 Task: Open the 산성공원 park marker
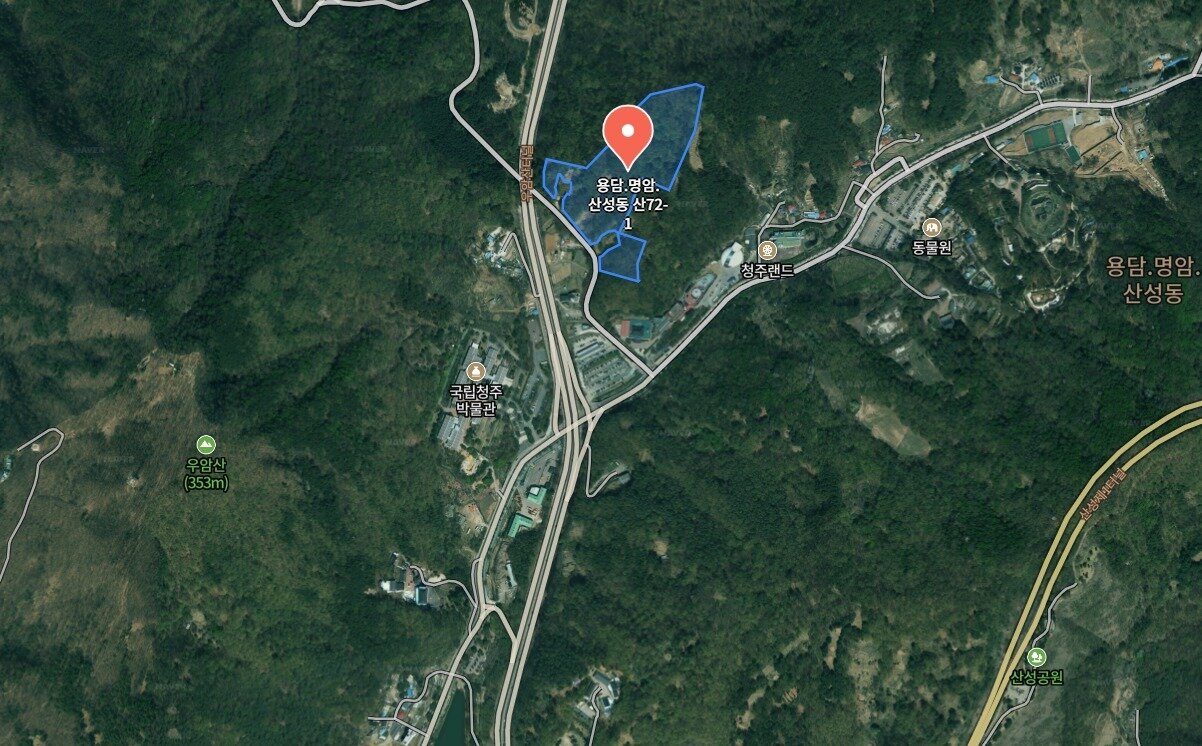pos(1036,657)
